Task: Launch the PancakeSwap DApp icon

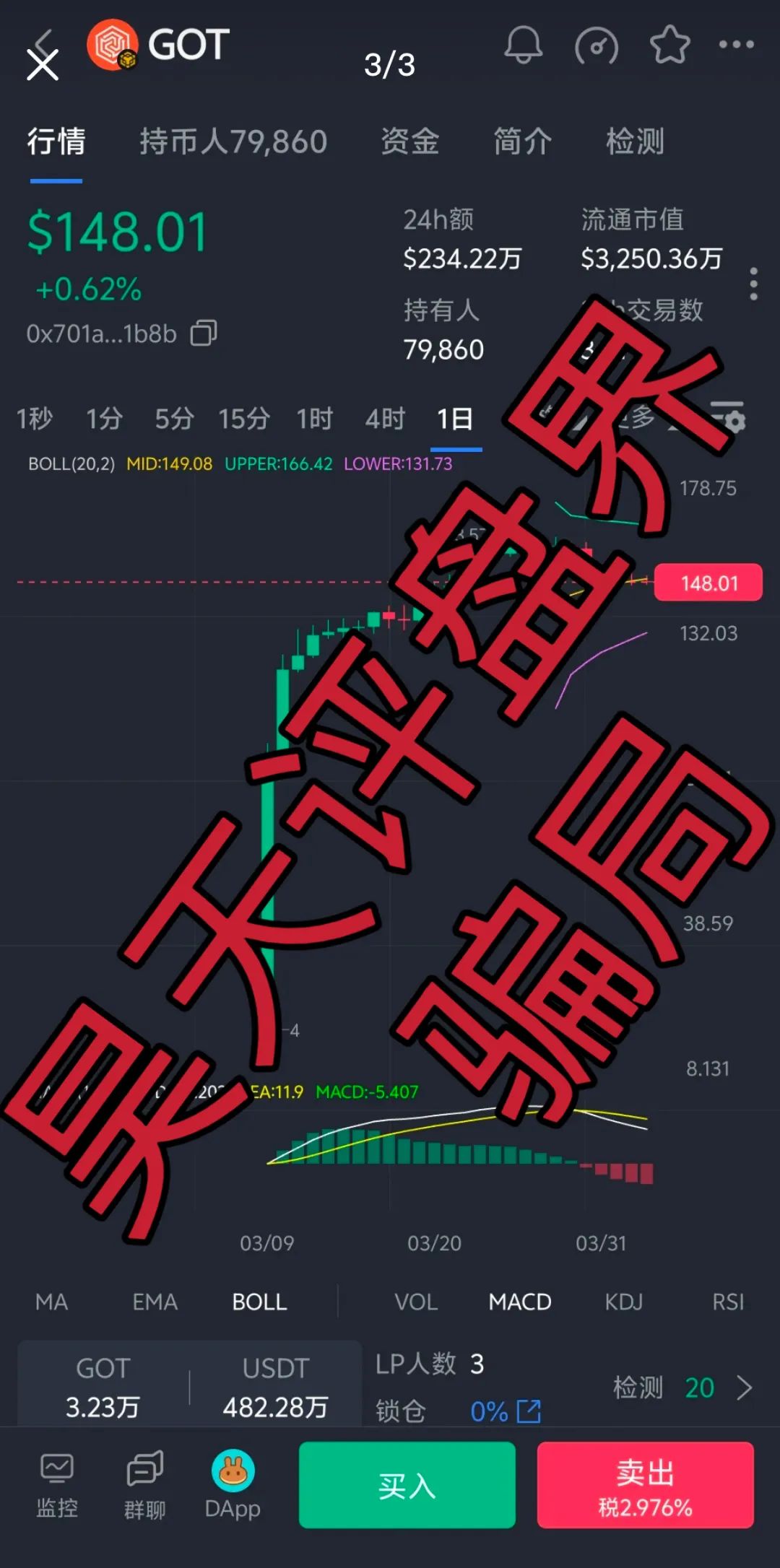Action: point(233,1473)
